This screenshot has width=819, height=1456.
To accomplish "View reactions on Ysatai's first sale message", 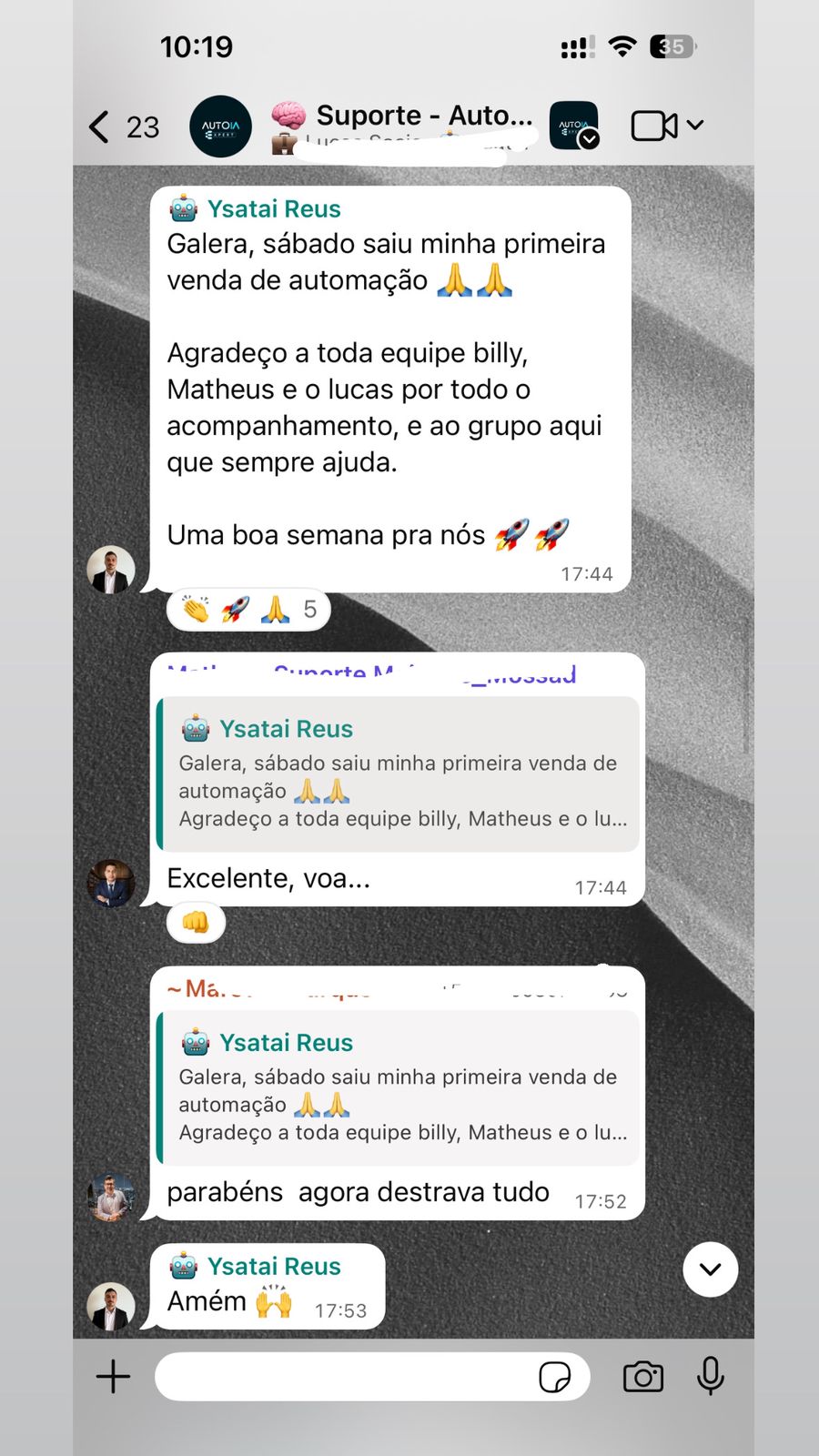I will (248, 609).
